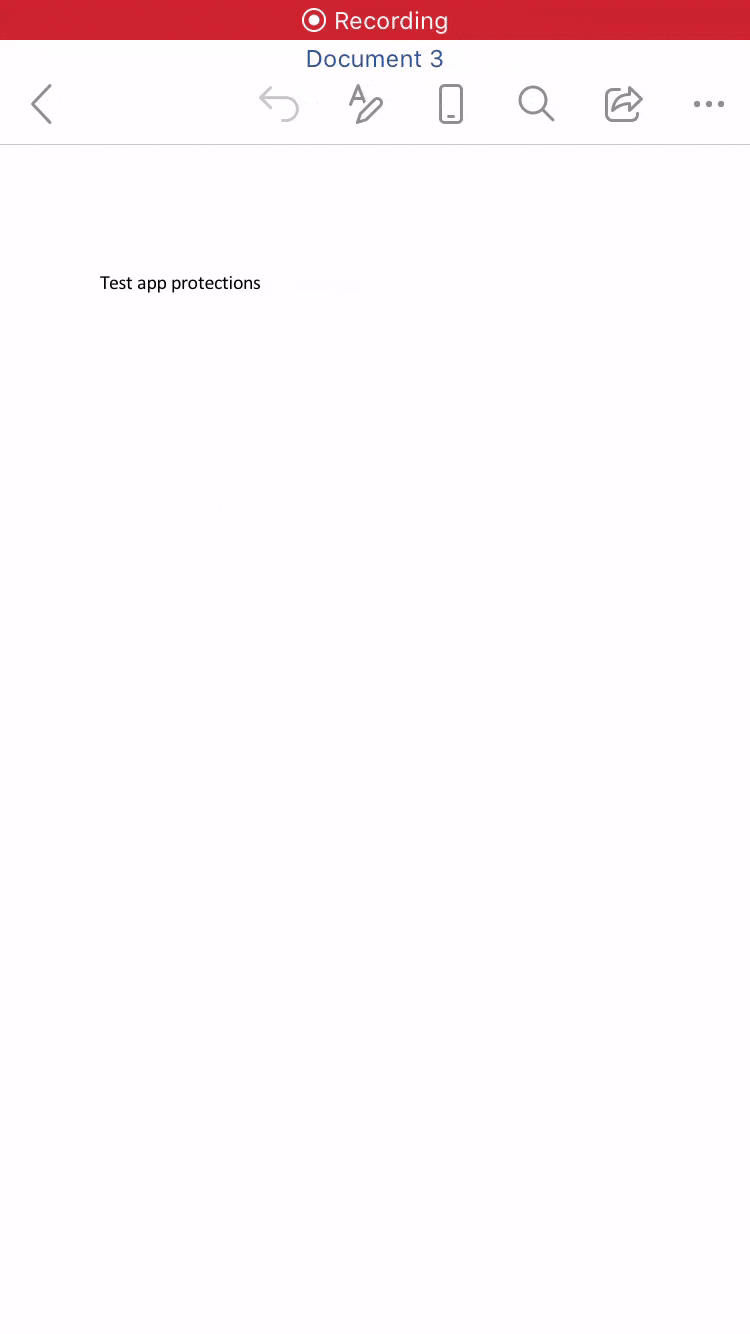Screen dimensions: 750x1334
Task: Open text formatting and editing tools
Action: click(x=365, y=104)
